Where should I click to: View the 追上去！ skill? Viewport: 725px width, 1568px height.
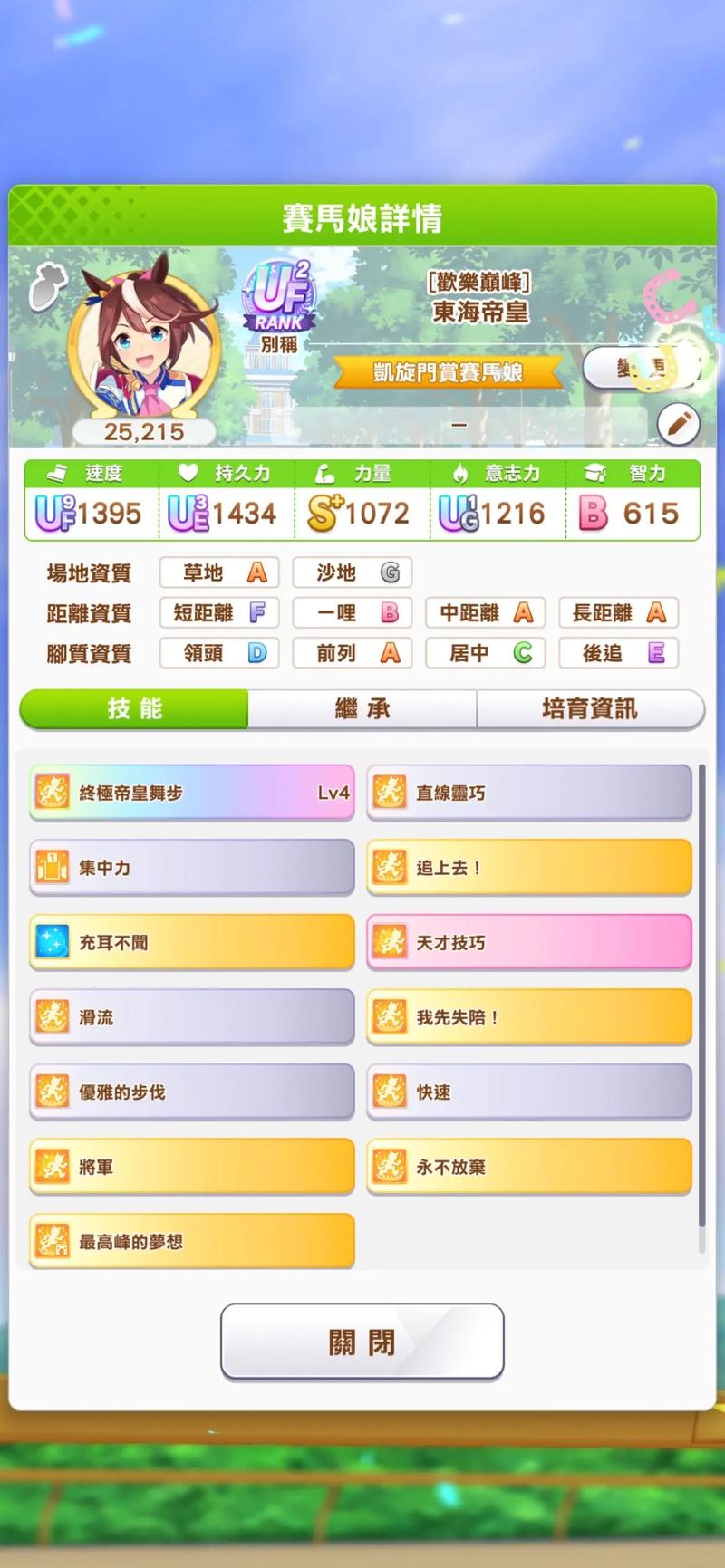[529, 868]
